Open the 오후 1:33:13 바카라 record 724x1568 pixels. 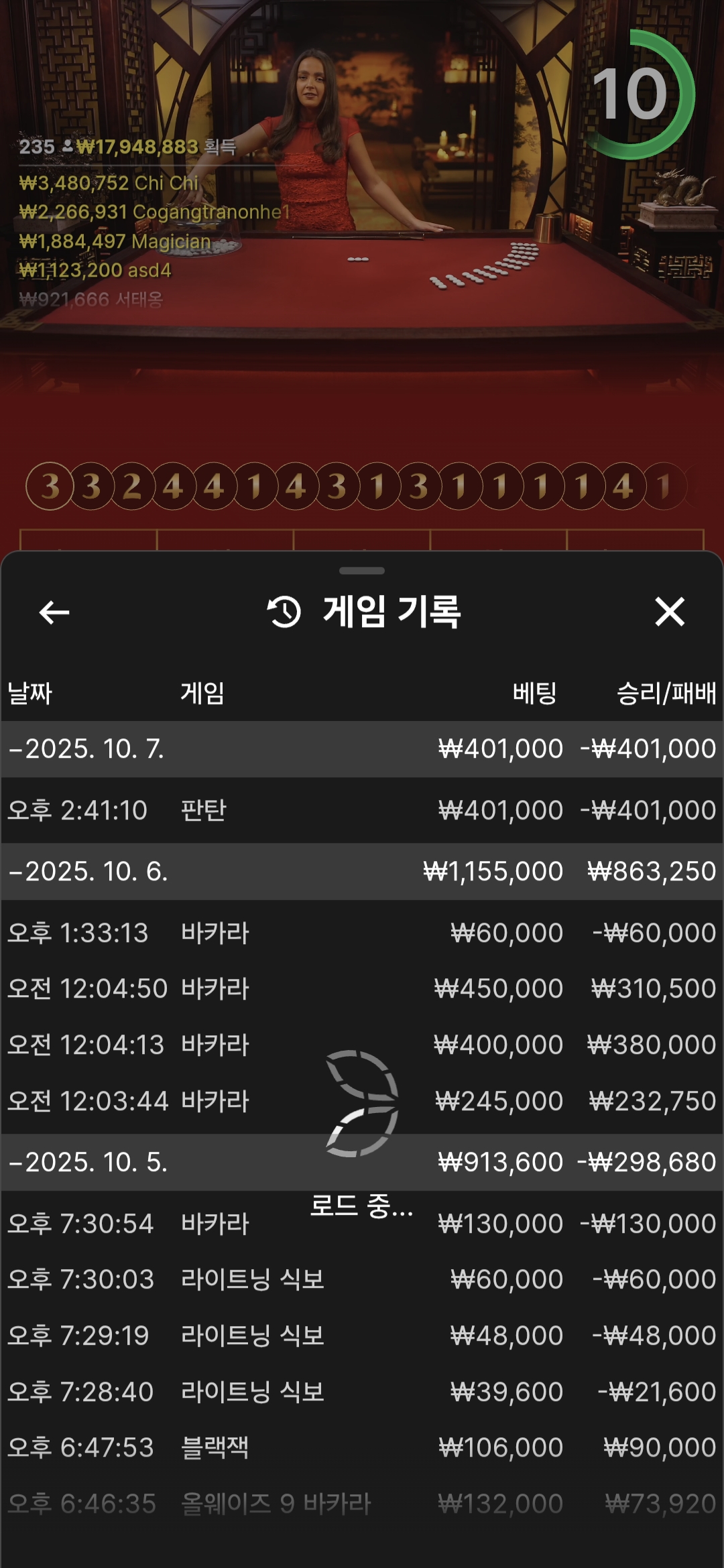pos(362,933)
